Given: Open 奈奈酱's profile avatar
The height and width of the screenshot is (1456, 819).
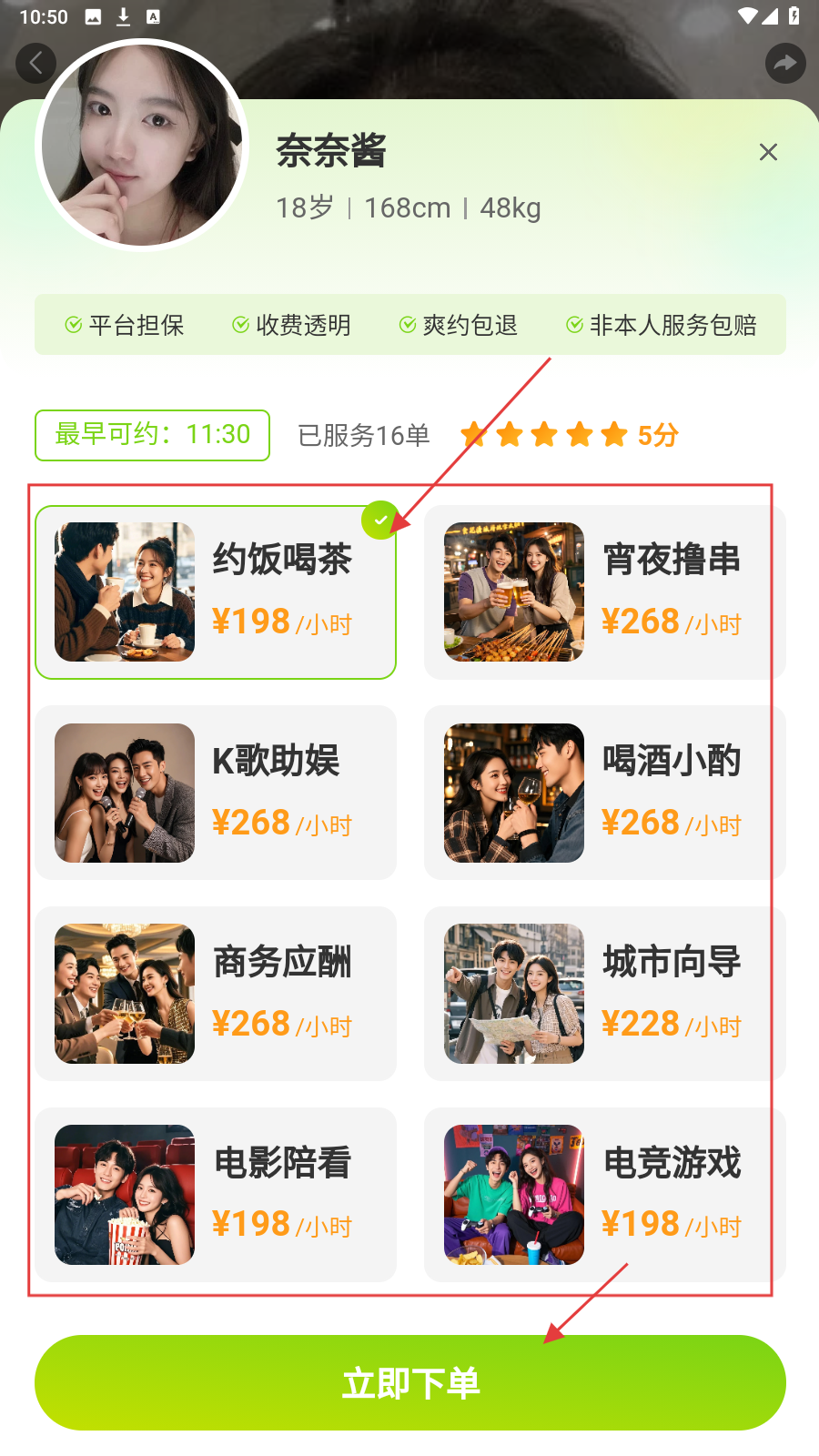Looking at the screenshot, I should tap(142, 146).
